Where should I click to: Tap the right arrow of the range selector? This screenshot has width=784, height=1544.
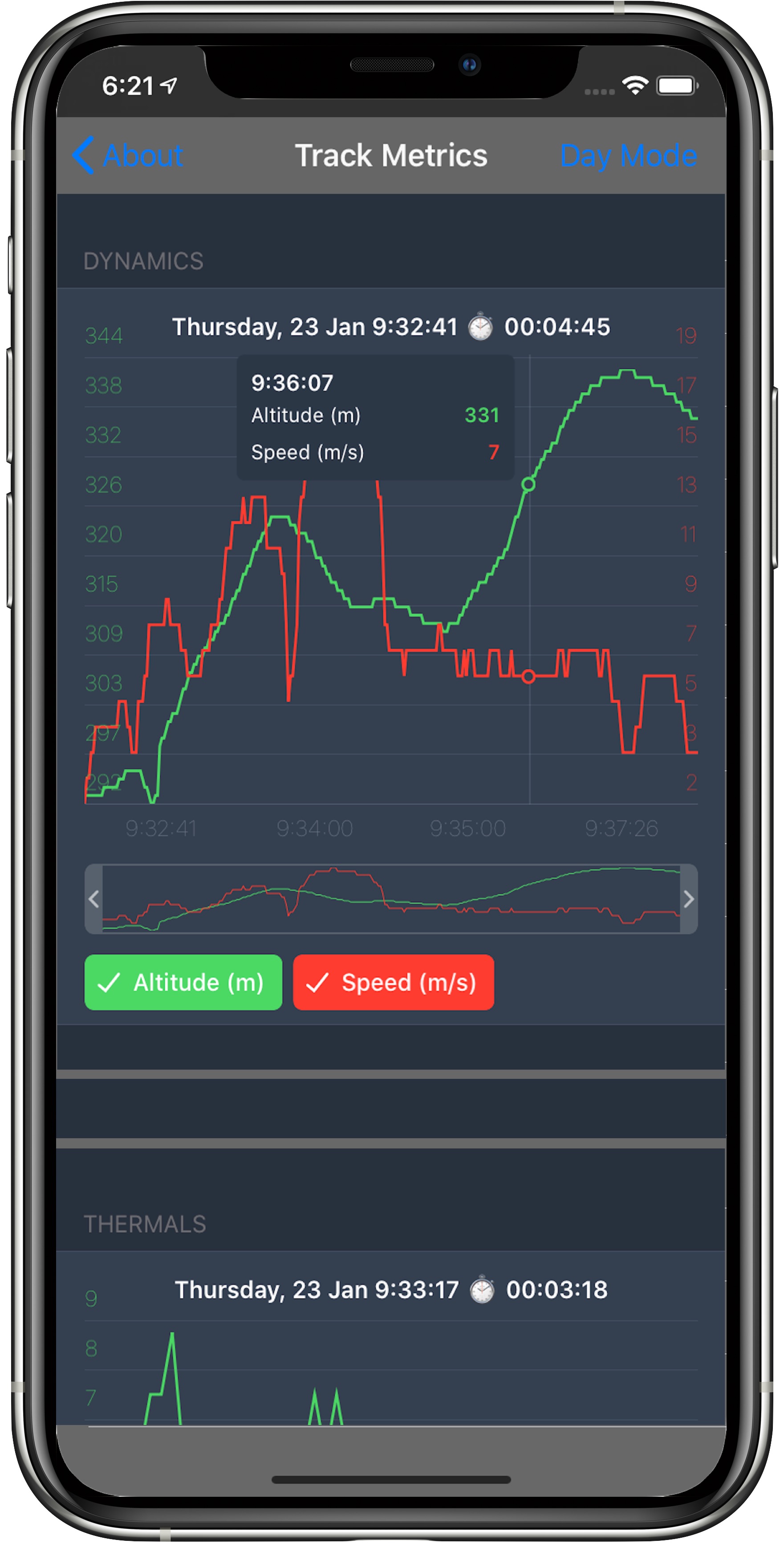pyautogui.click(x=688, y=899)
